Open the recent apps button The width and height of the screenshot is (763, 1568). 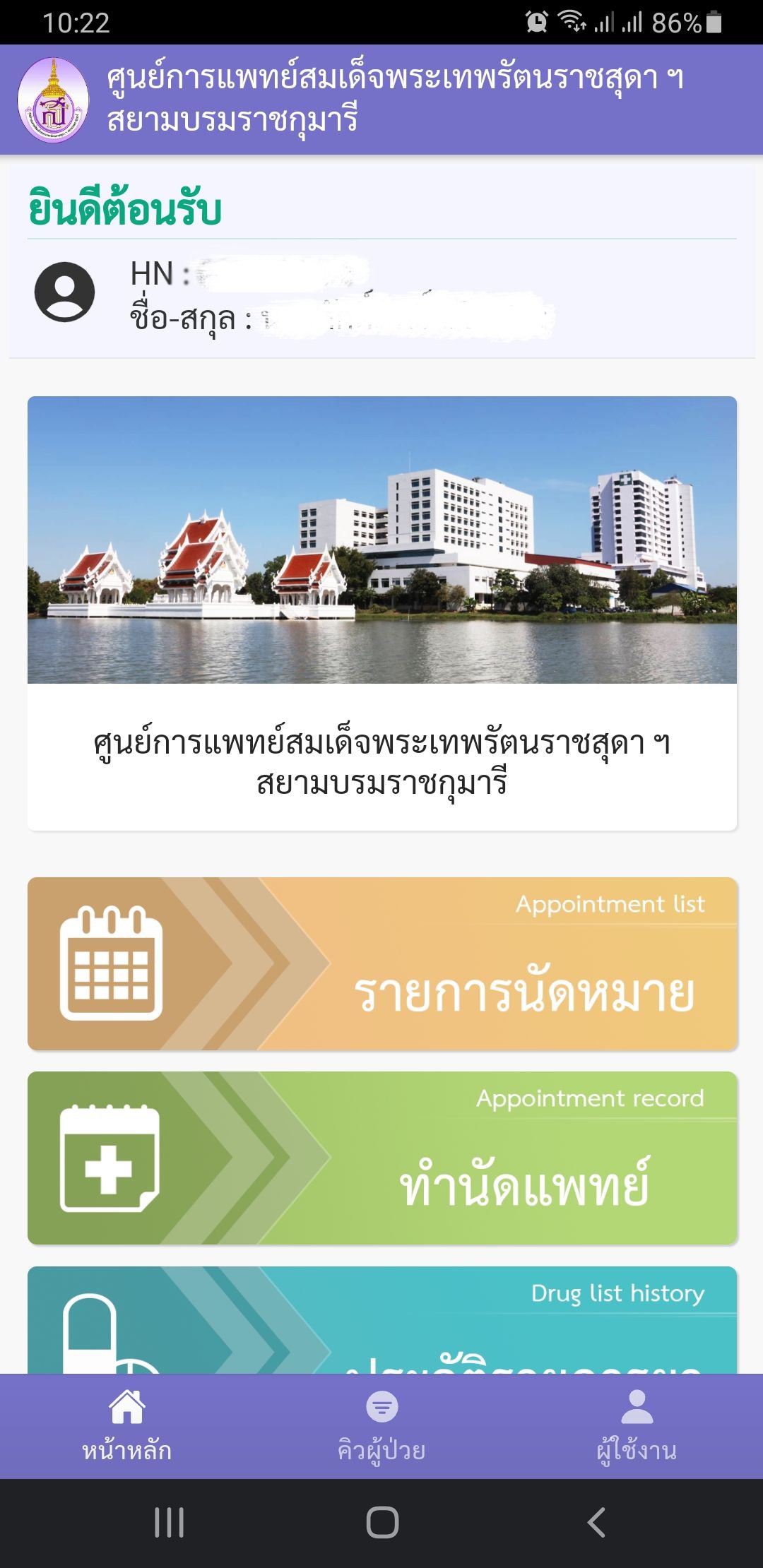169,1522
